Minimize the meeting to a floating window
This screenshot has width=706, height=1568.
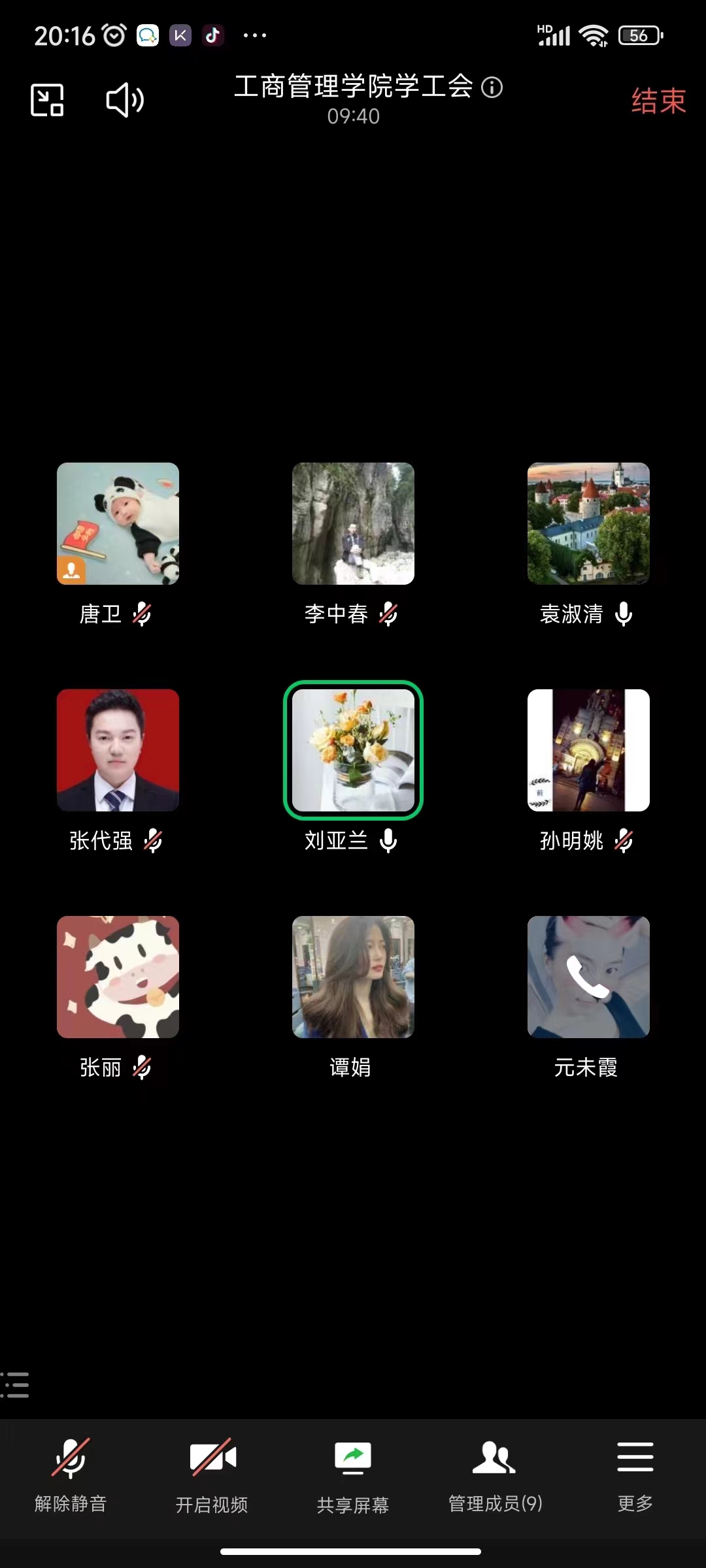47,100
